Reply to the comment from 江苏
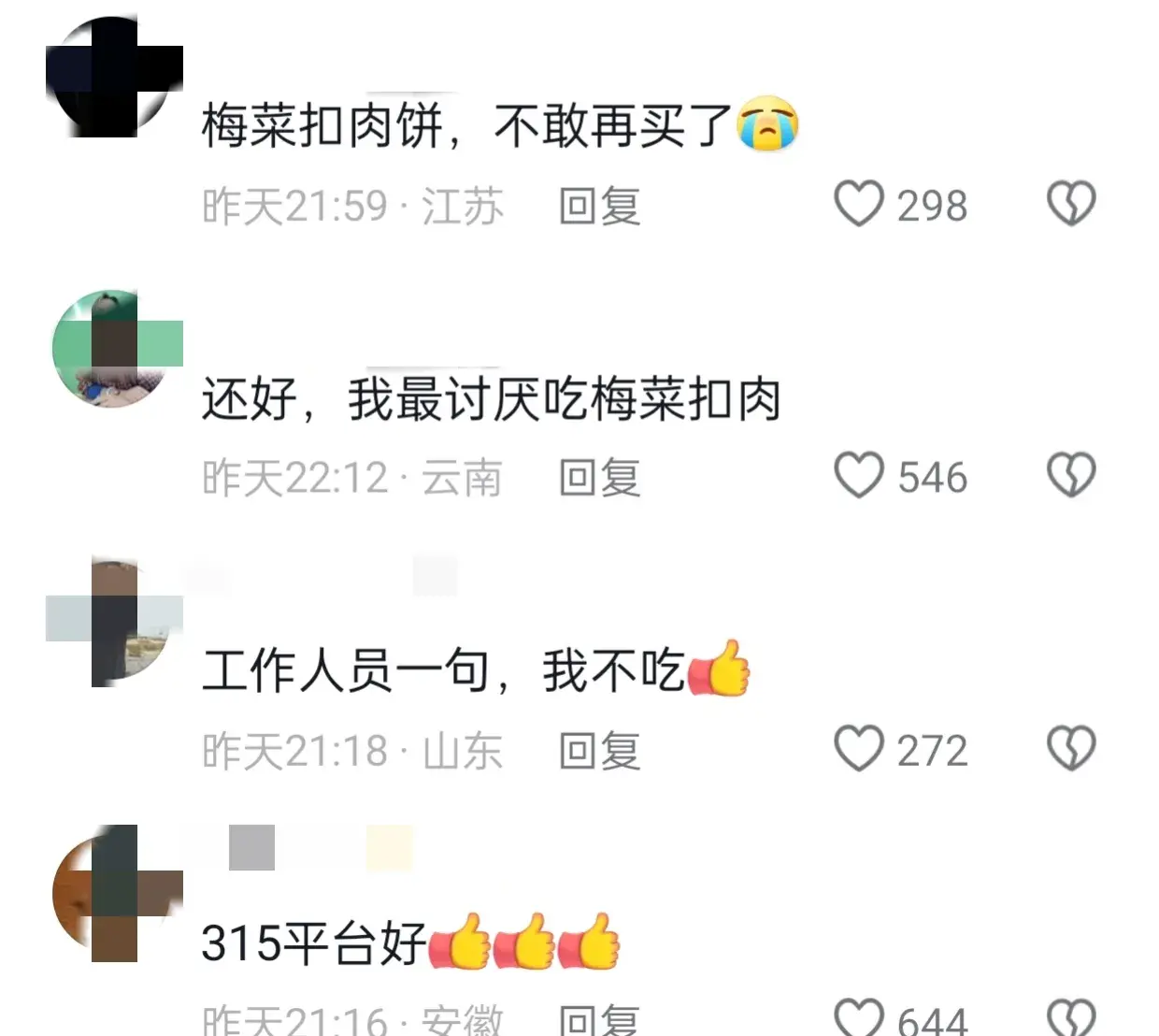The image size is (1159, 1036). click(x=599, y=206)
